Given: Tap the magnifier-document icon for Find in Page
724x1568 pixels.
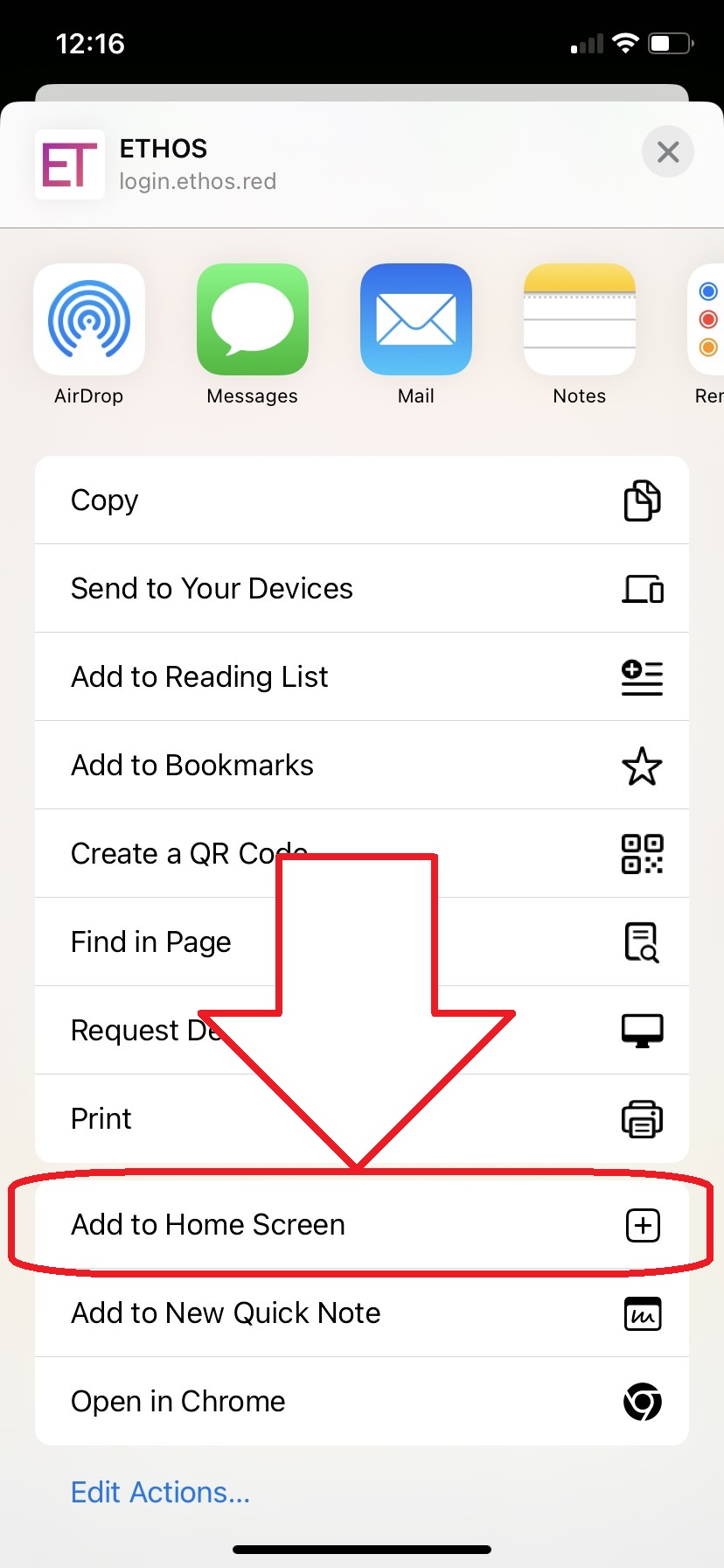Looking at the screenshot, I should click(642, 942).
